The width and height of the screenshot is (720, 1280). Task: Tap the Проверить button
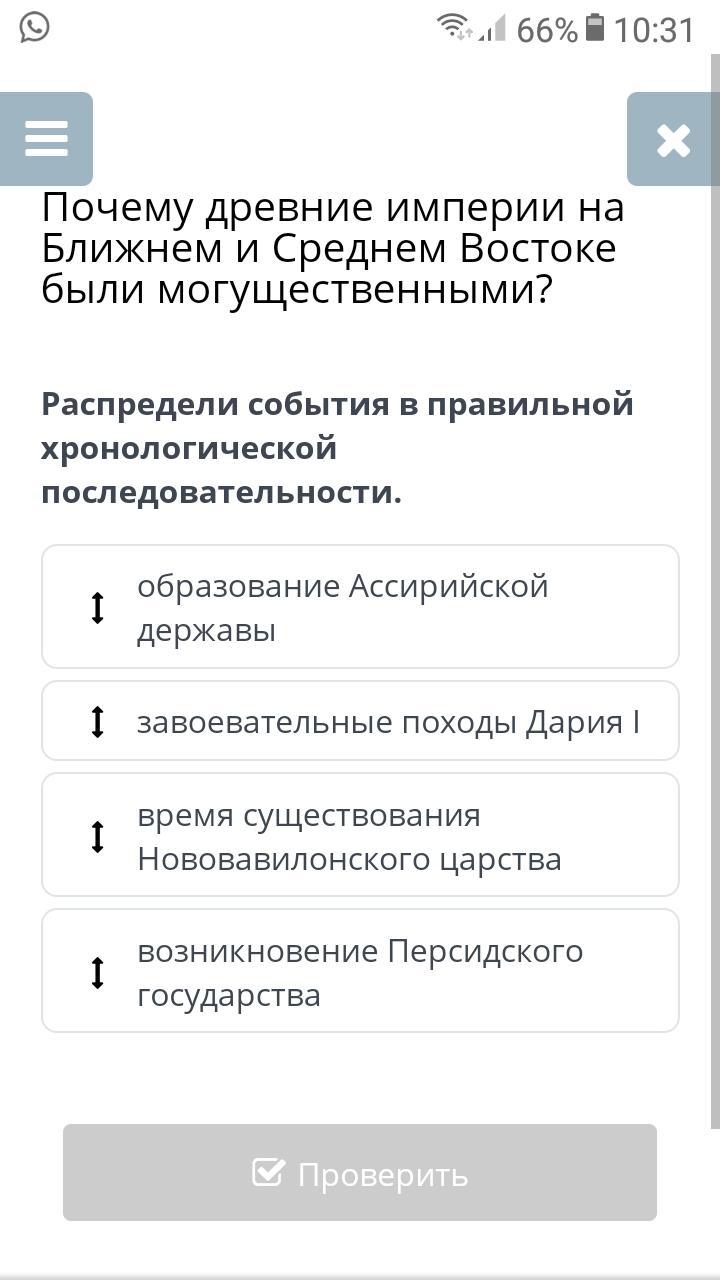[x=360, y=1173]
